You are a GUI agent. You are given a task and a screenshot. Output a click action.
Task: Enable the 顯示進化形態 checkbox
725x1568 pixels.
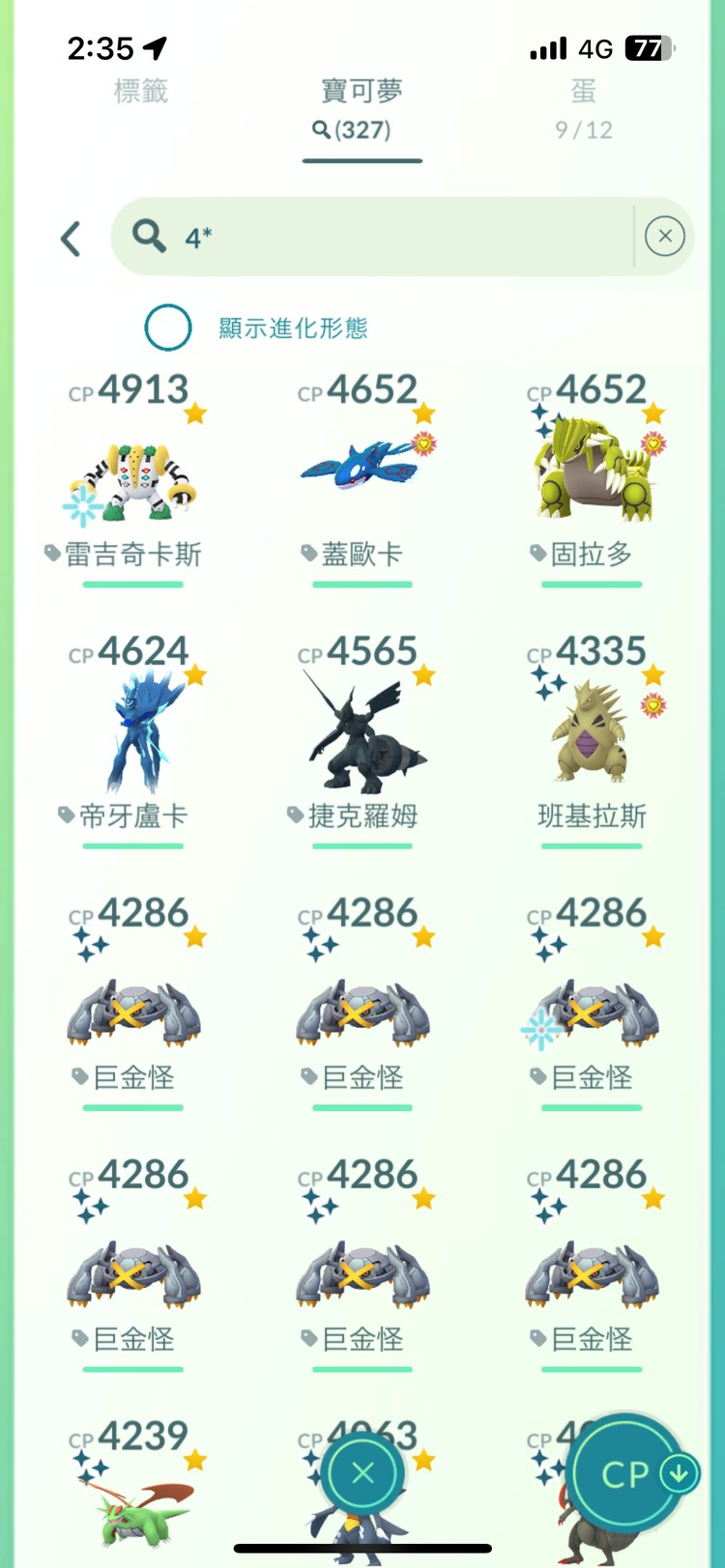167,328
